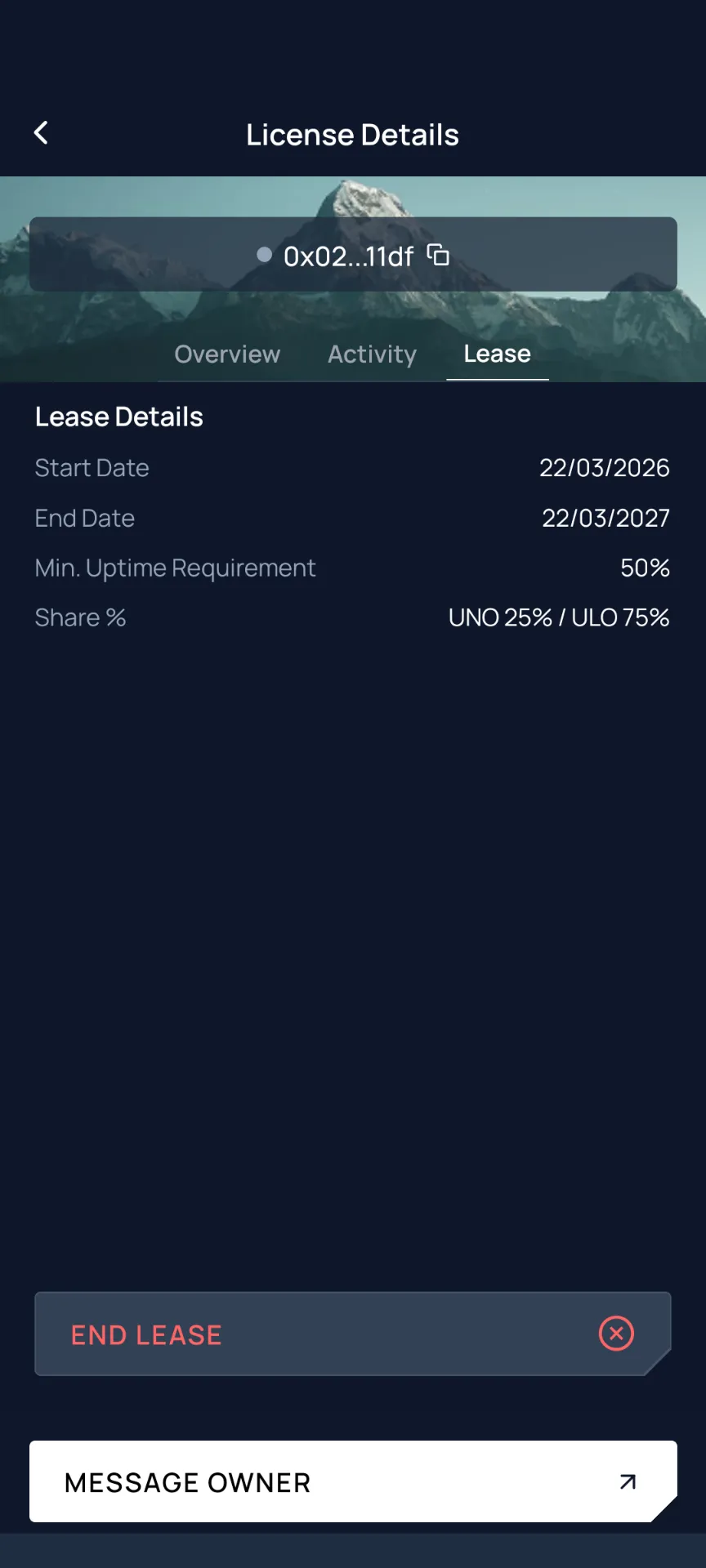706x1568 pixels.
Task: Select the Lease tab
Action: tap(497, 354)
